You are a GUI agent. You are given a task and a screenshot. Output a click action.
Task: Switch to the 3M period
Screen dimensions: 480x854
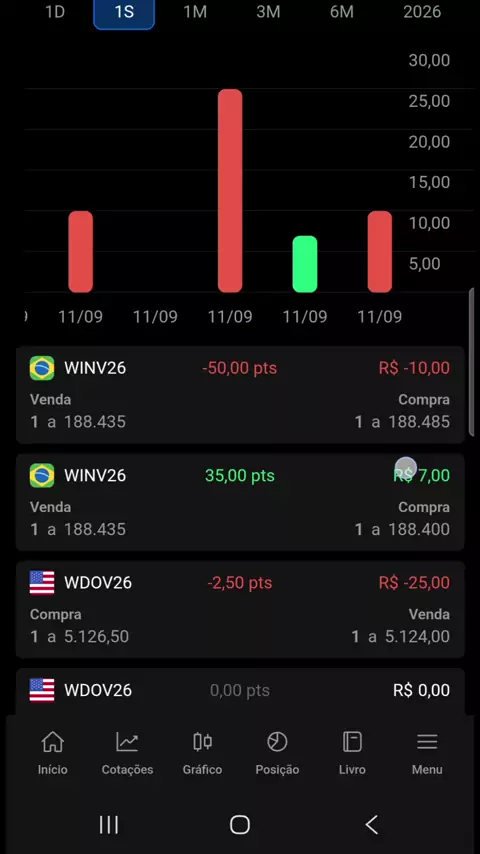point(268,12)
